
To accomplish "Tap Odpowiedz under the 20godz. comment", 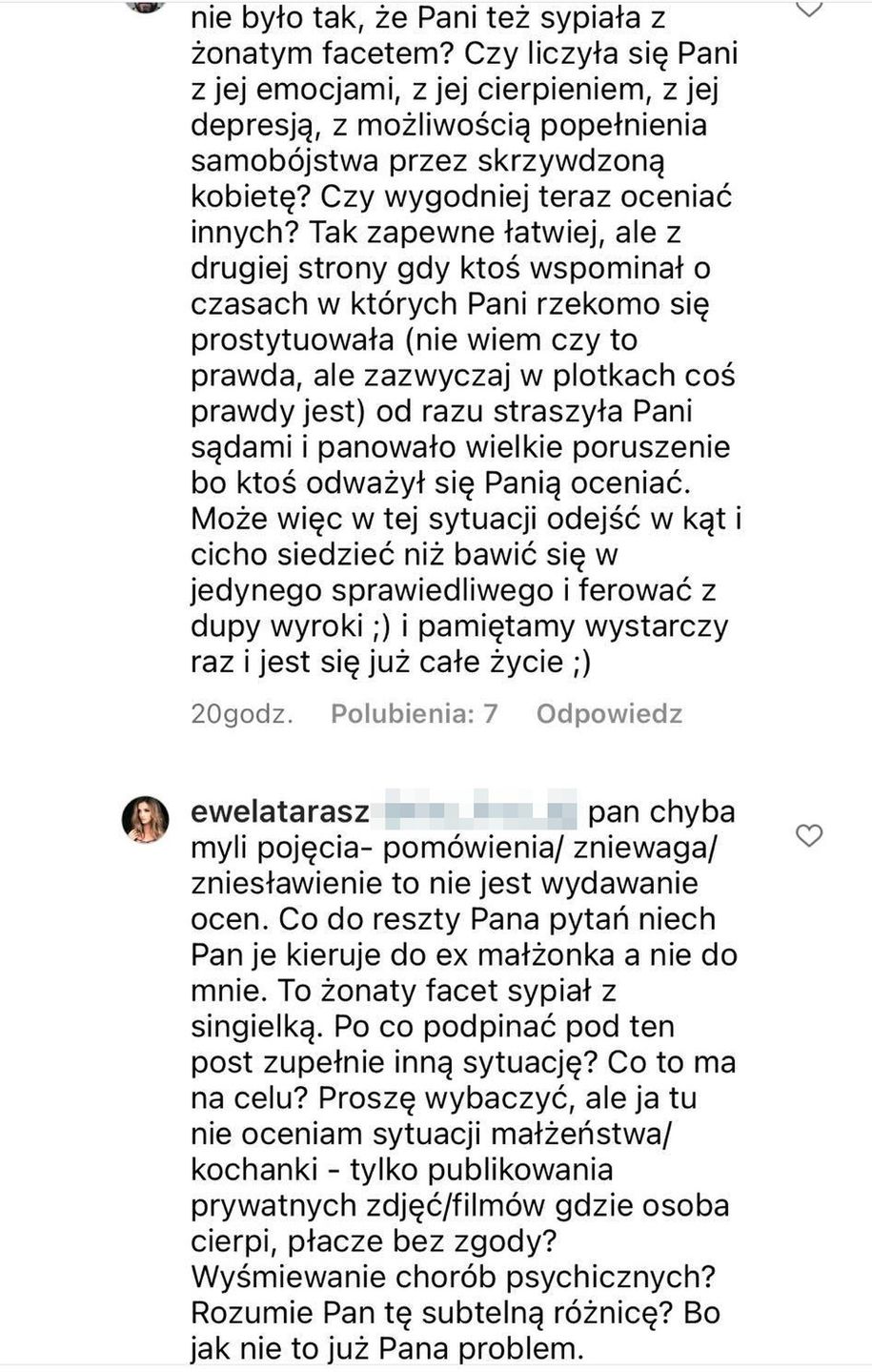I will tap(609, 714).
